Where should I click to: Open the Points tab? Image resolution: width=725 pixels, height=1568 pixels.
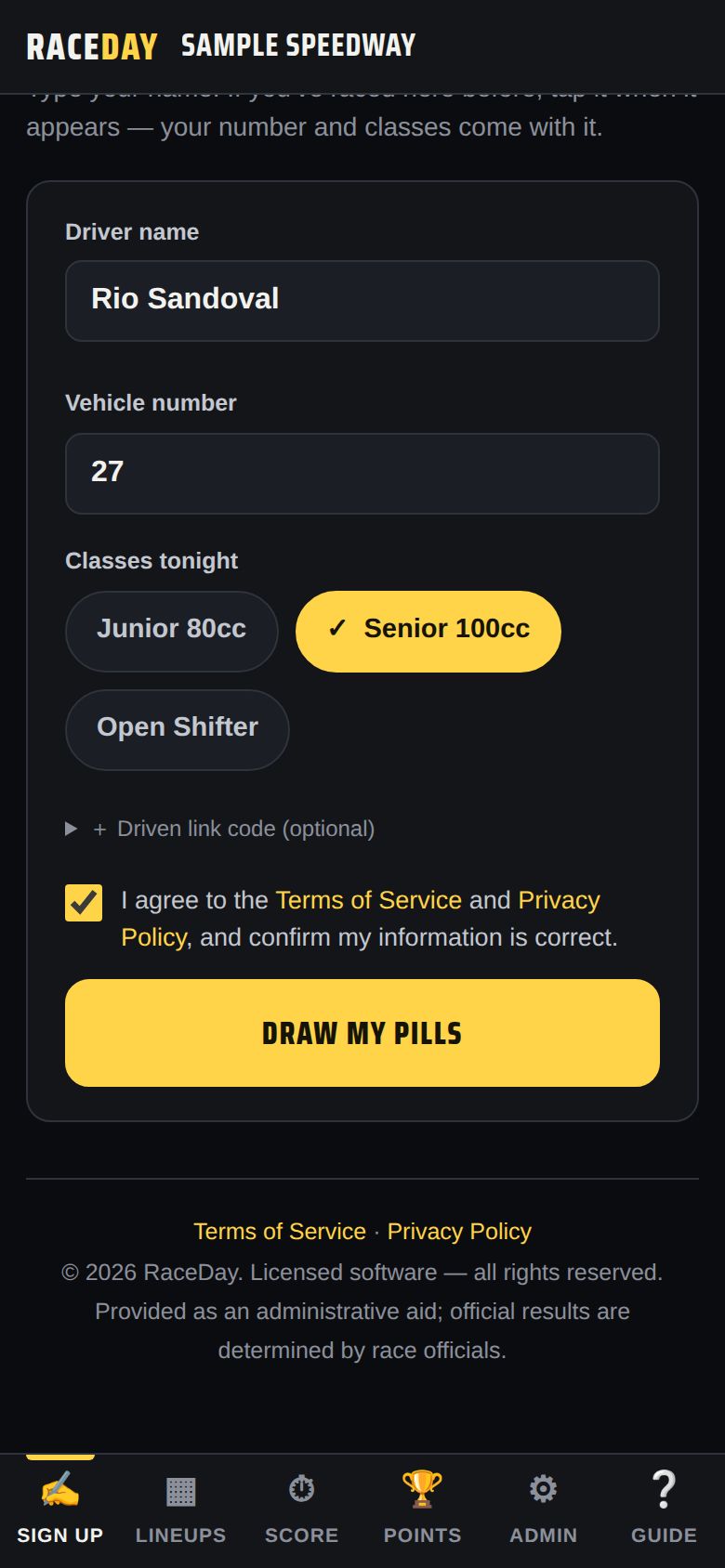423,1510
